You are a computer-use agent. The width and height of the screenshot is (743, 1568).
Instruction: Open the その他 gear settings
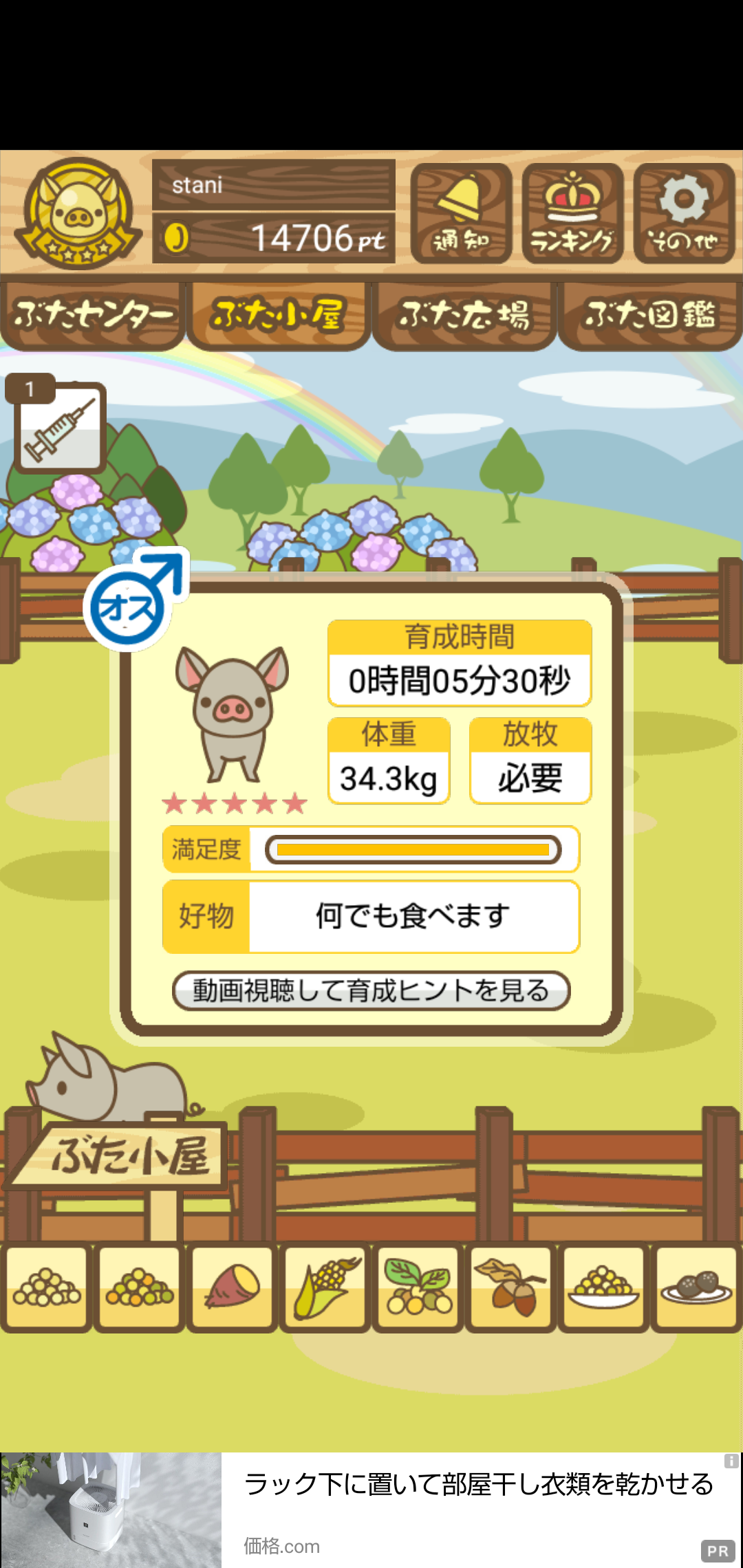(x=684, y=213)
